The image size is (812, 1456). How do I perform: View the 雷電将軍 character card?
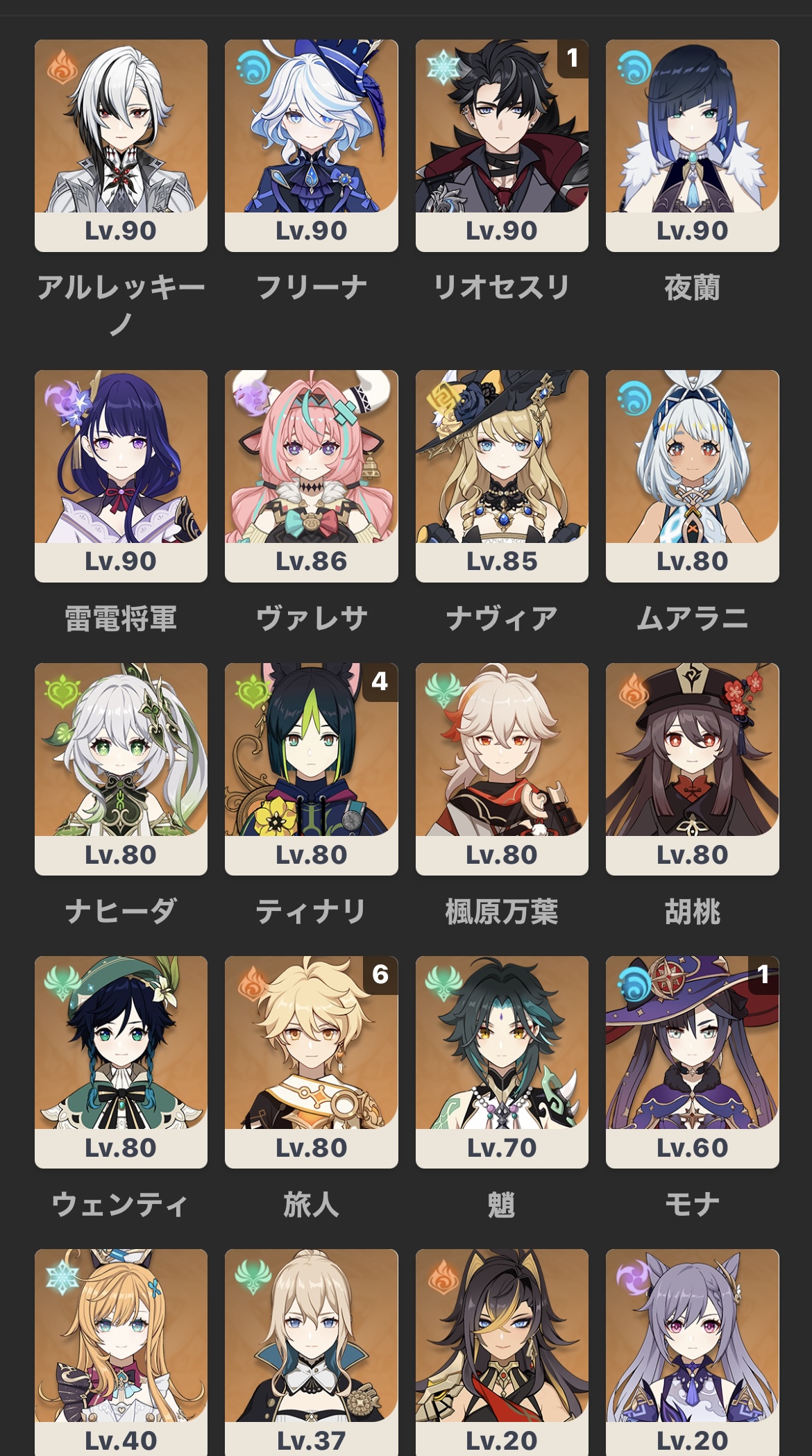121,476
